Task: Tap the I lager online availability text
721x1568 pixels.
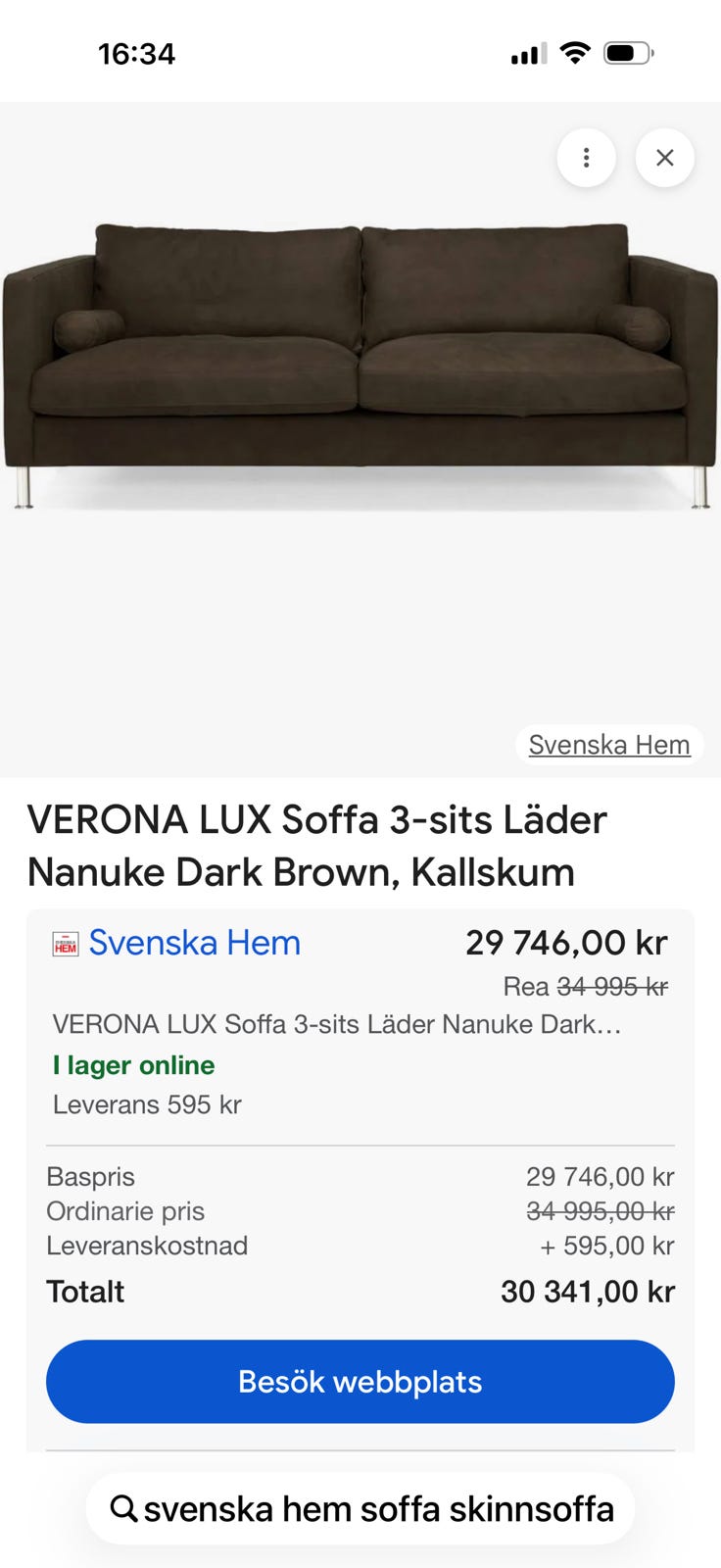Action: [x=133, y=1065]
